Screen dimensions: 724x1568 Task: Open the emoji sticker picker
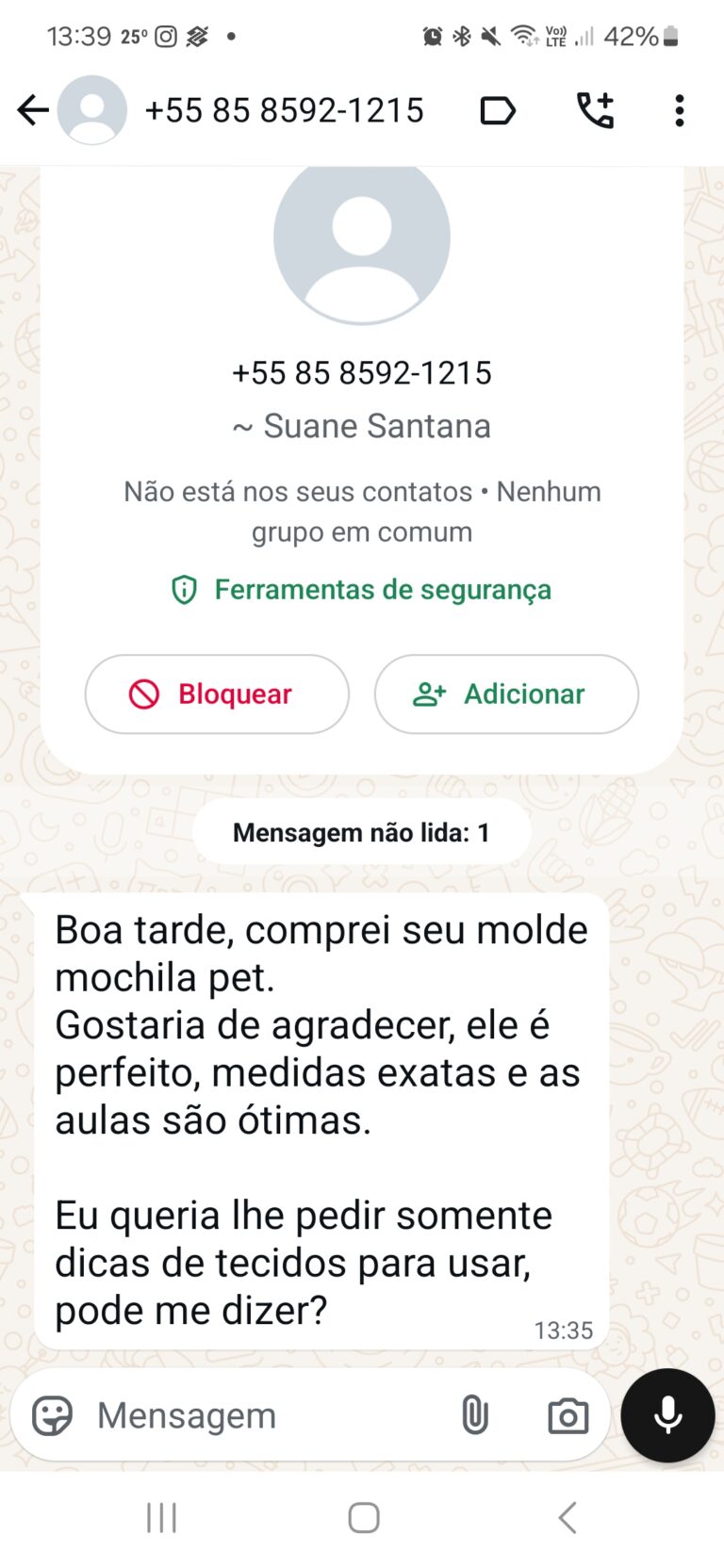click(52, 1415)
